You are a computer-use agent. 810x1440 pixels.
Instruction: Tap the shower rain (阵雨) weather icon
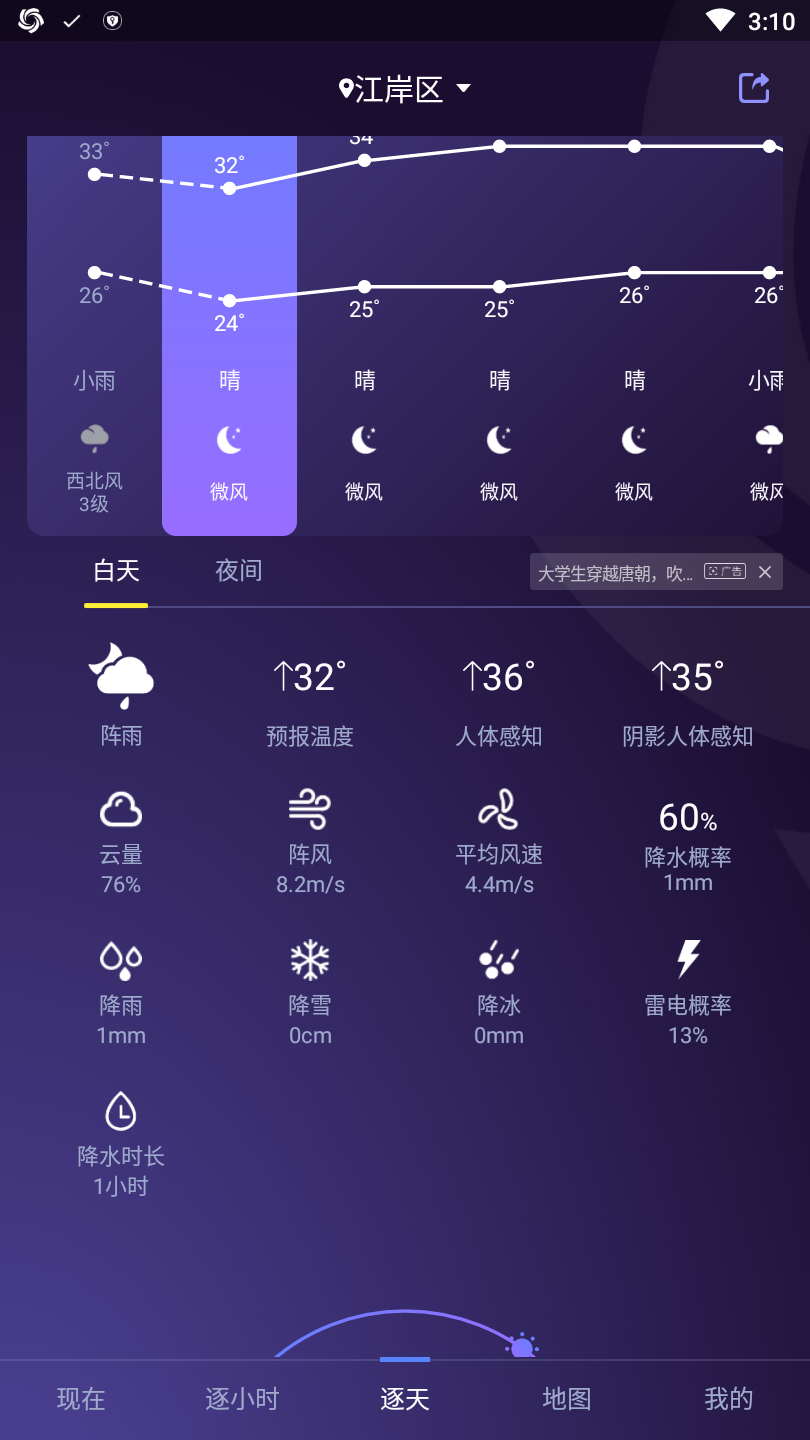click(x=120, y=675)
